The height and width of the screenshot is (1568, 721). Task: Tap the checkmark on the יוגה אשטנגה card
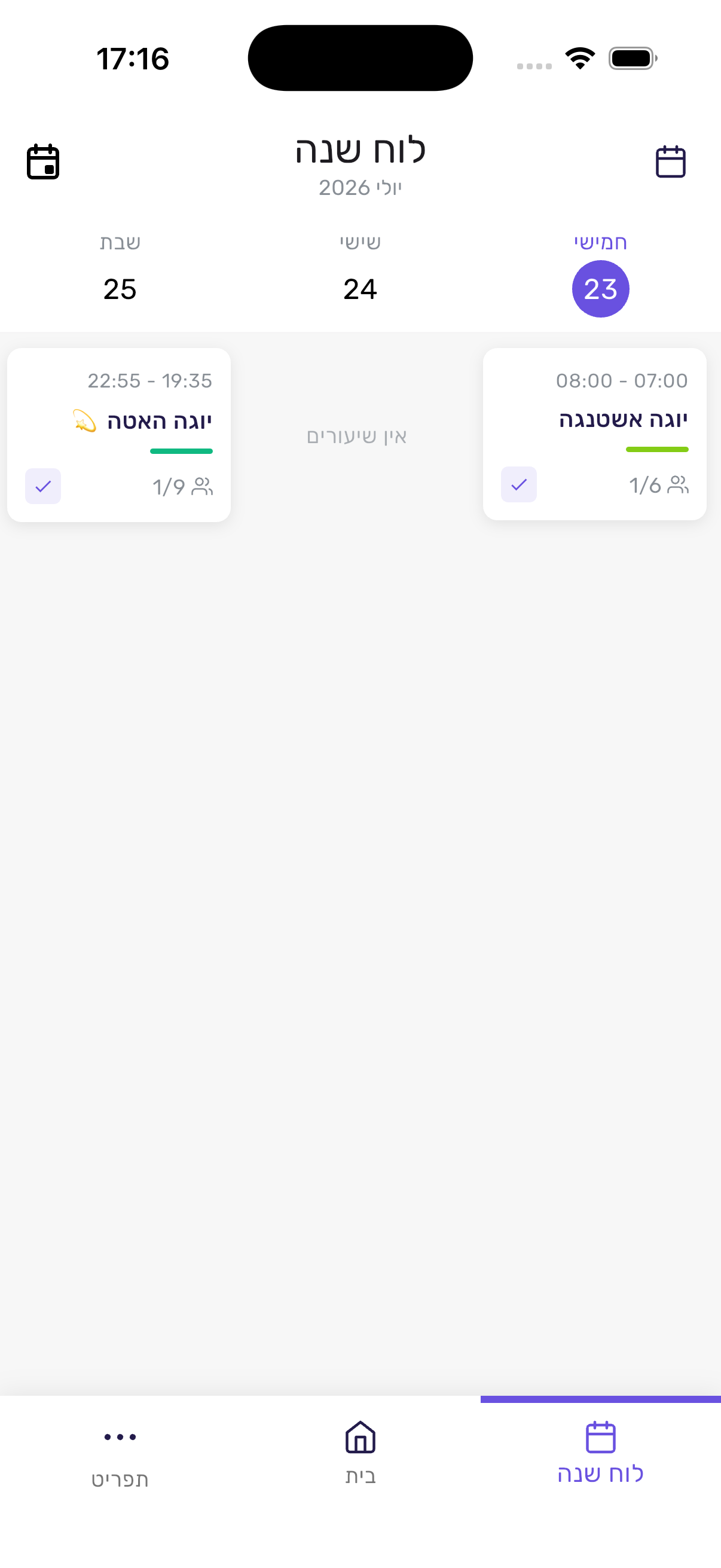coord(519,484)
